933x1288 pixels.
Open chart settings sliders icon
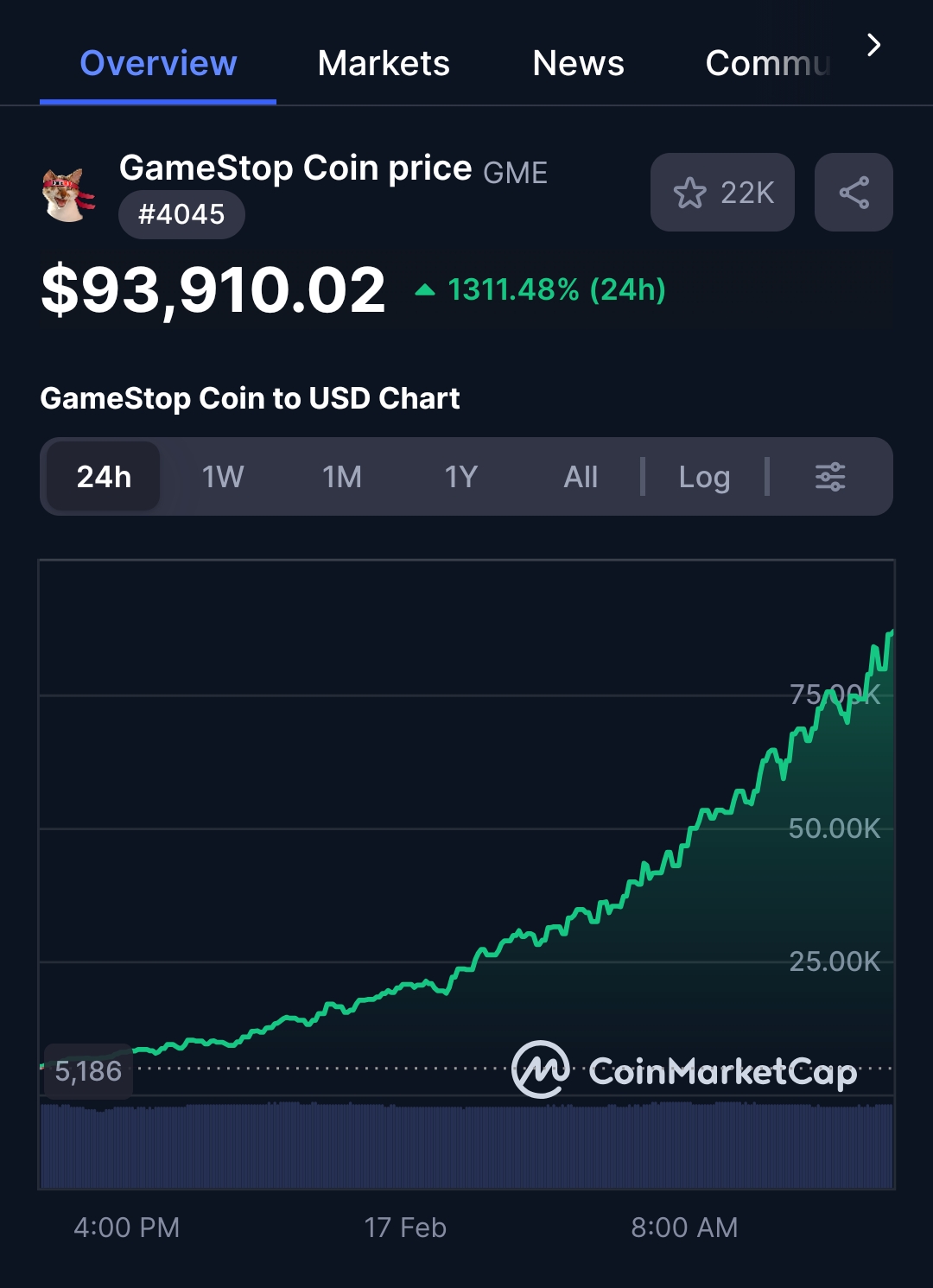830,477
